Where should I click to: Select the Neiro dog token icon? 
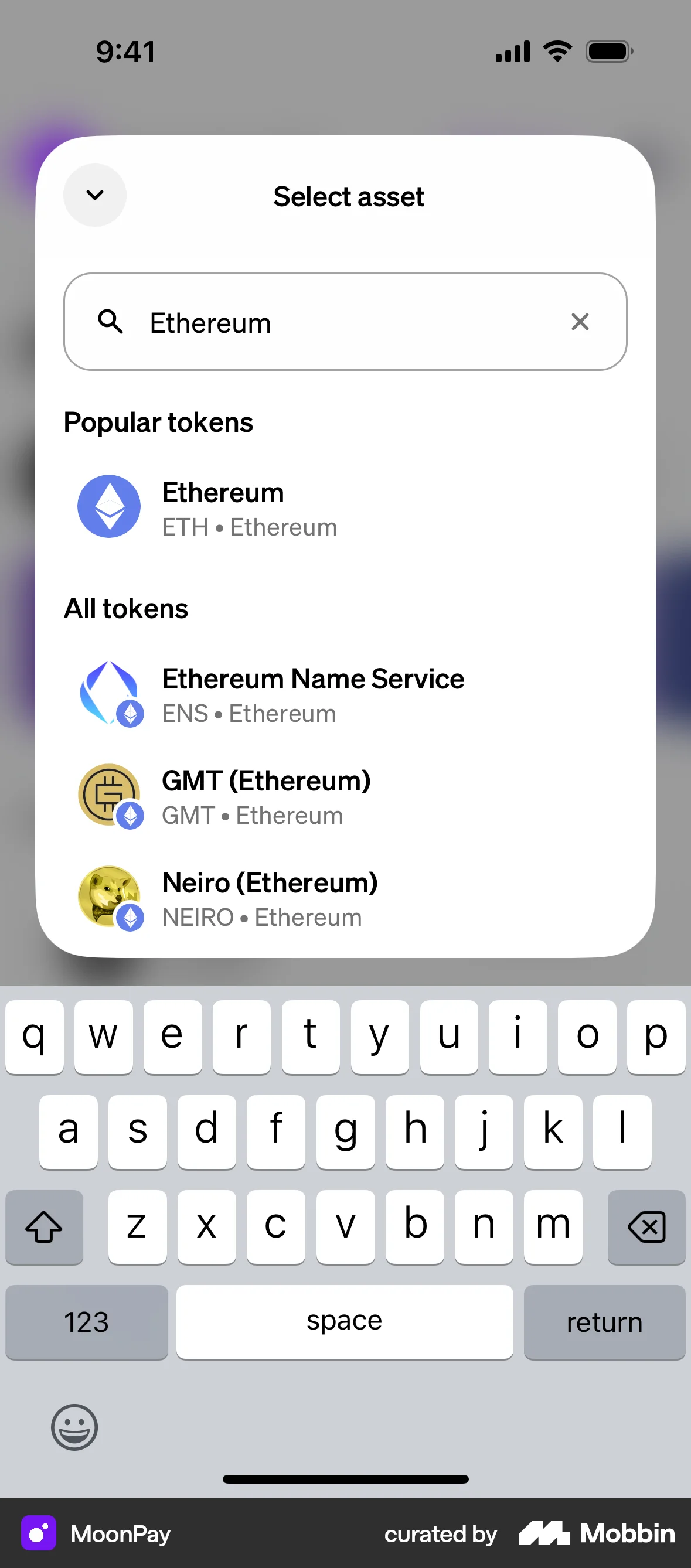(109, 897)
